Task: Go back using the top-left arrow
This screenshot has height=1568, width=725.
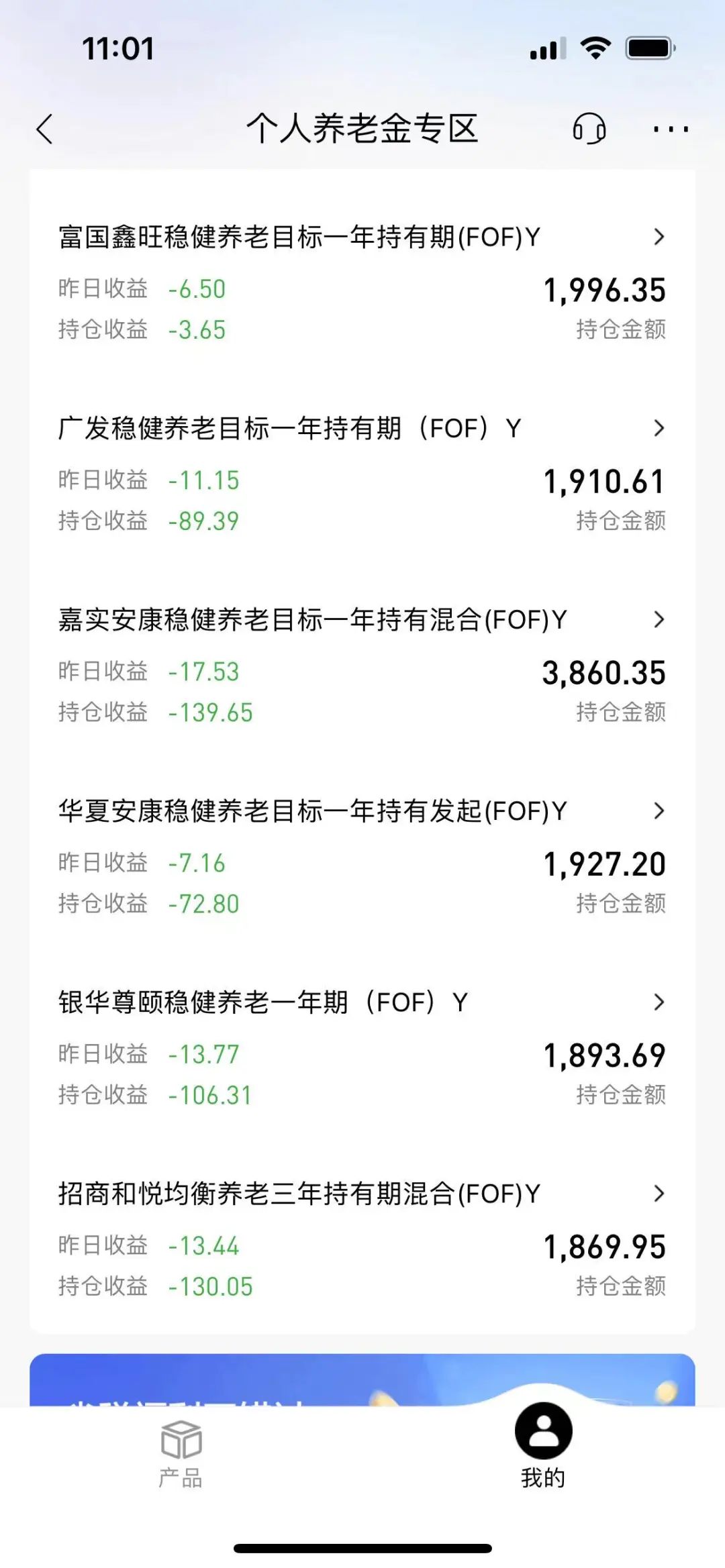Action: tap(44, 129)
